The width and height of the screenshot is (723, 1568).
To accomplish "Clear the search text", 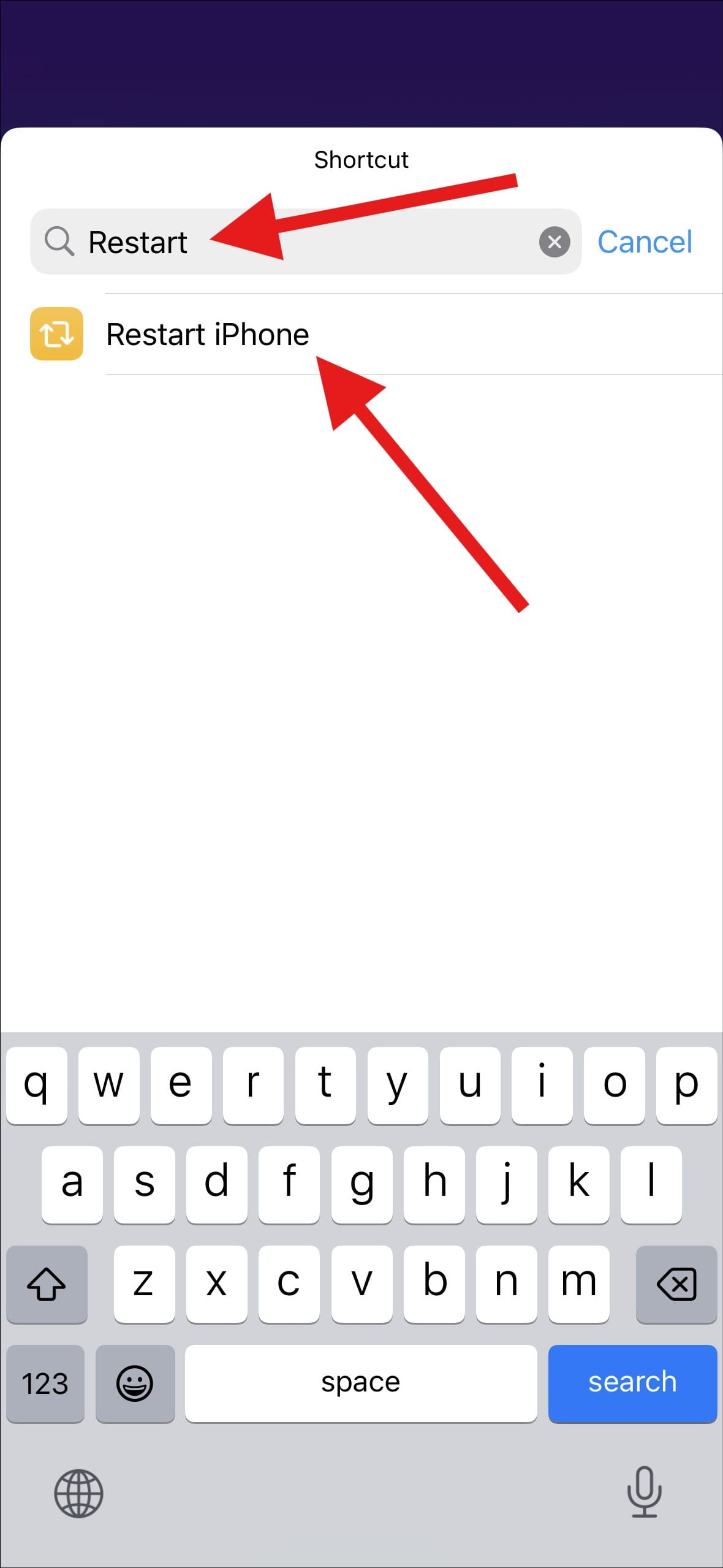I will pos(555,242).
